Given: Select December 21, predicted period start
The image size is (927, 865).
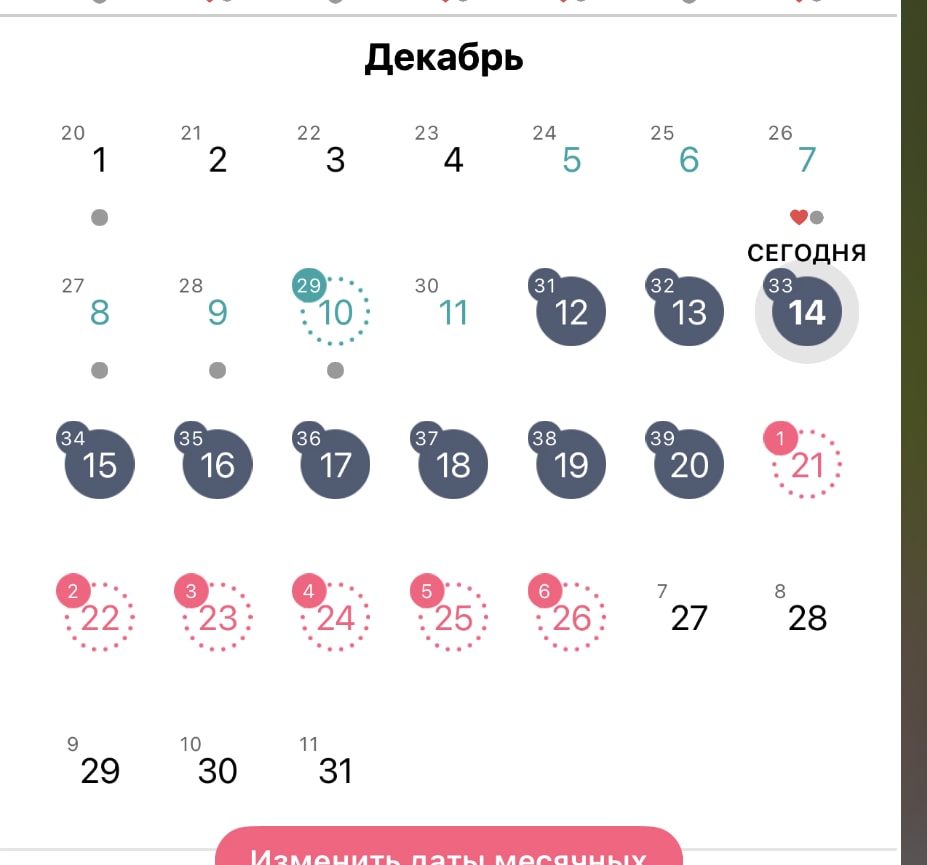Looking at the screenshot, I should coord(806,464).
